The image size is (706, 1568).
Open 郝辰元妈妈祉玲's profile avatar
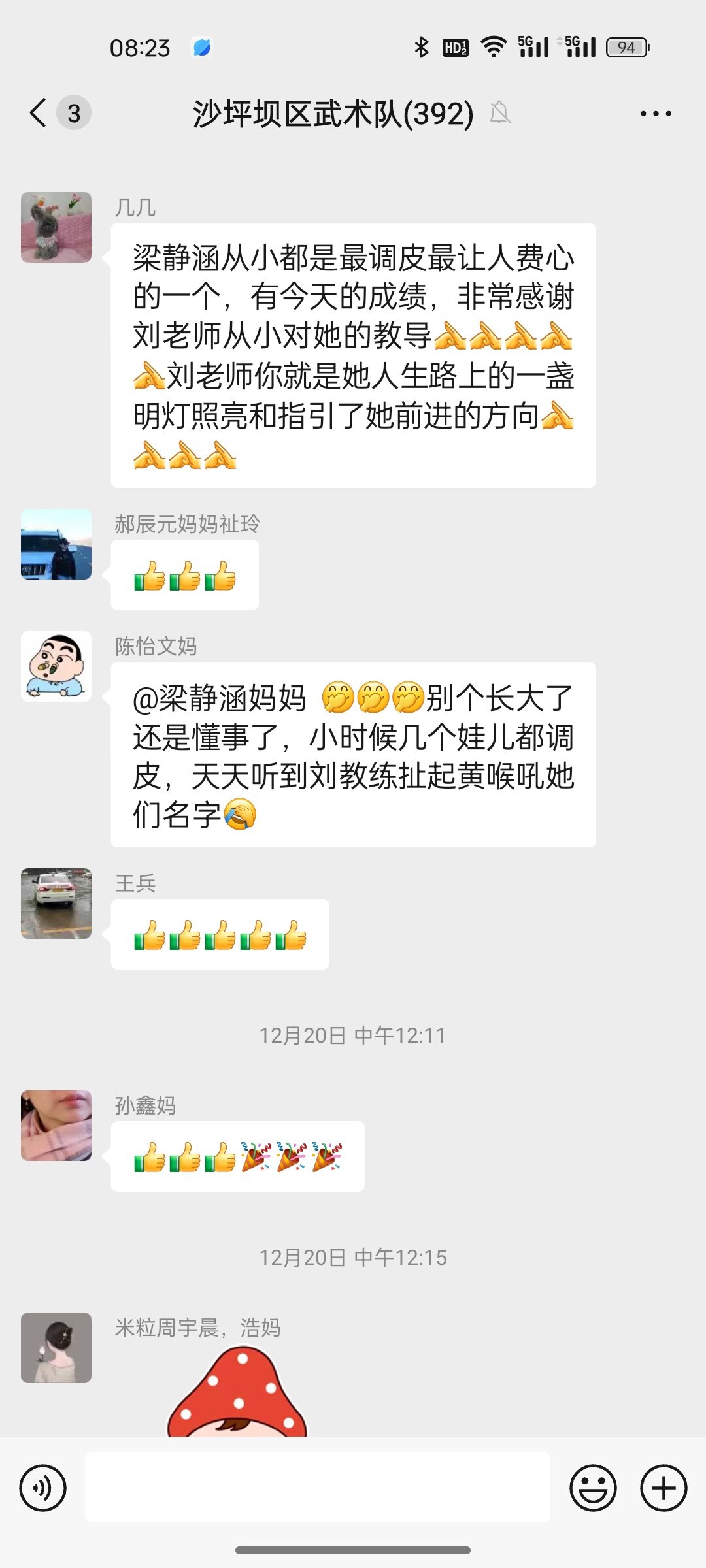pos(56,544)
